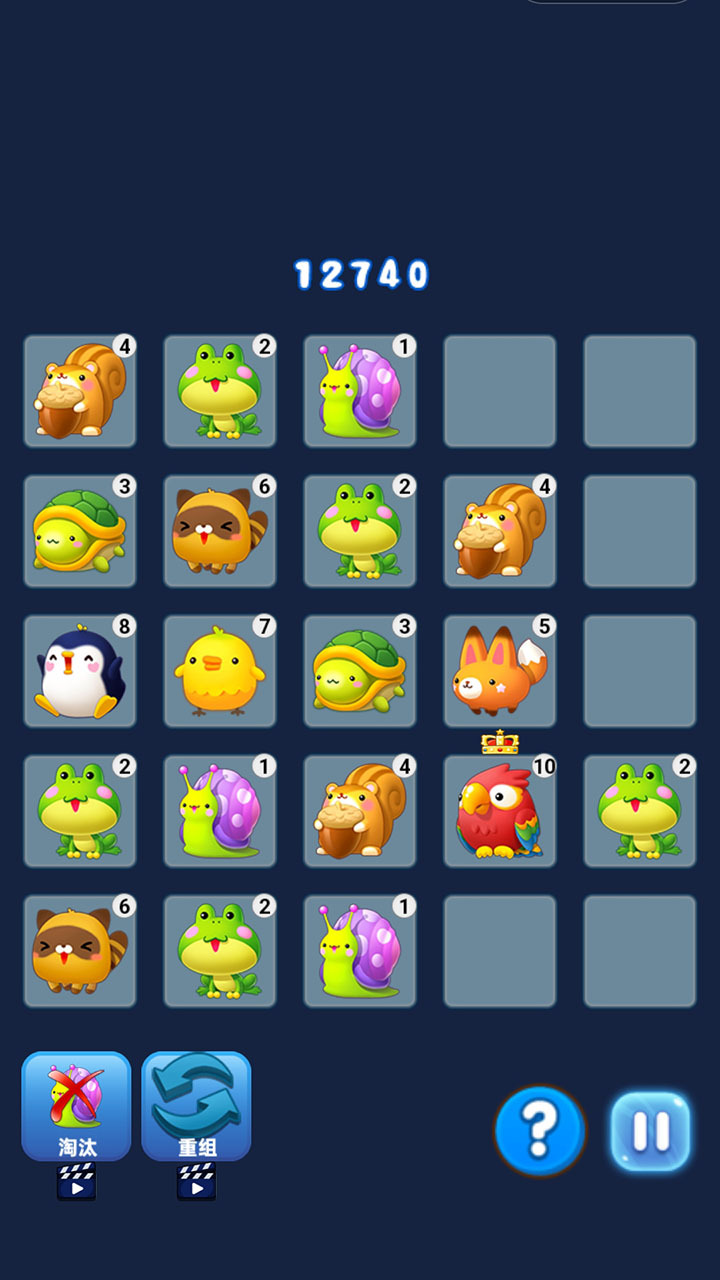
Task: Use the 重组 reshuffle button
Action: click(x=196, y=1106)
